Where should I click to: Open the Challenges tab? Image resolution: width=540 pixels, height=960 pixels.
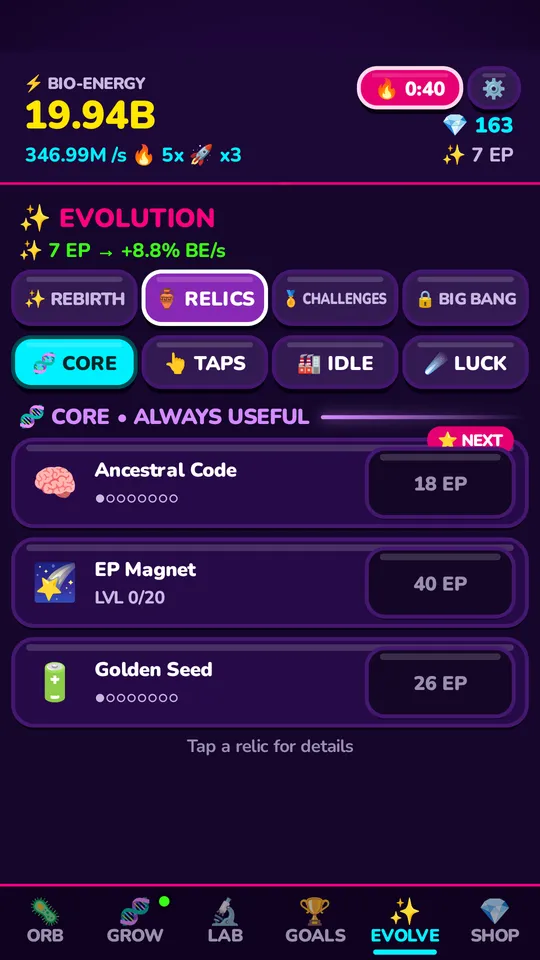(335, 298)
